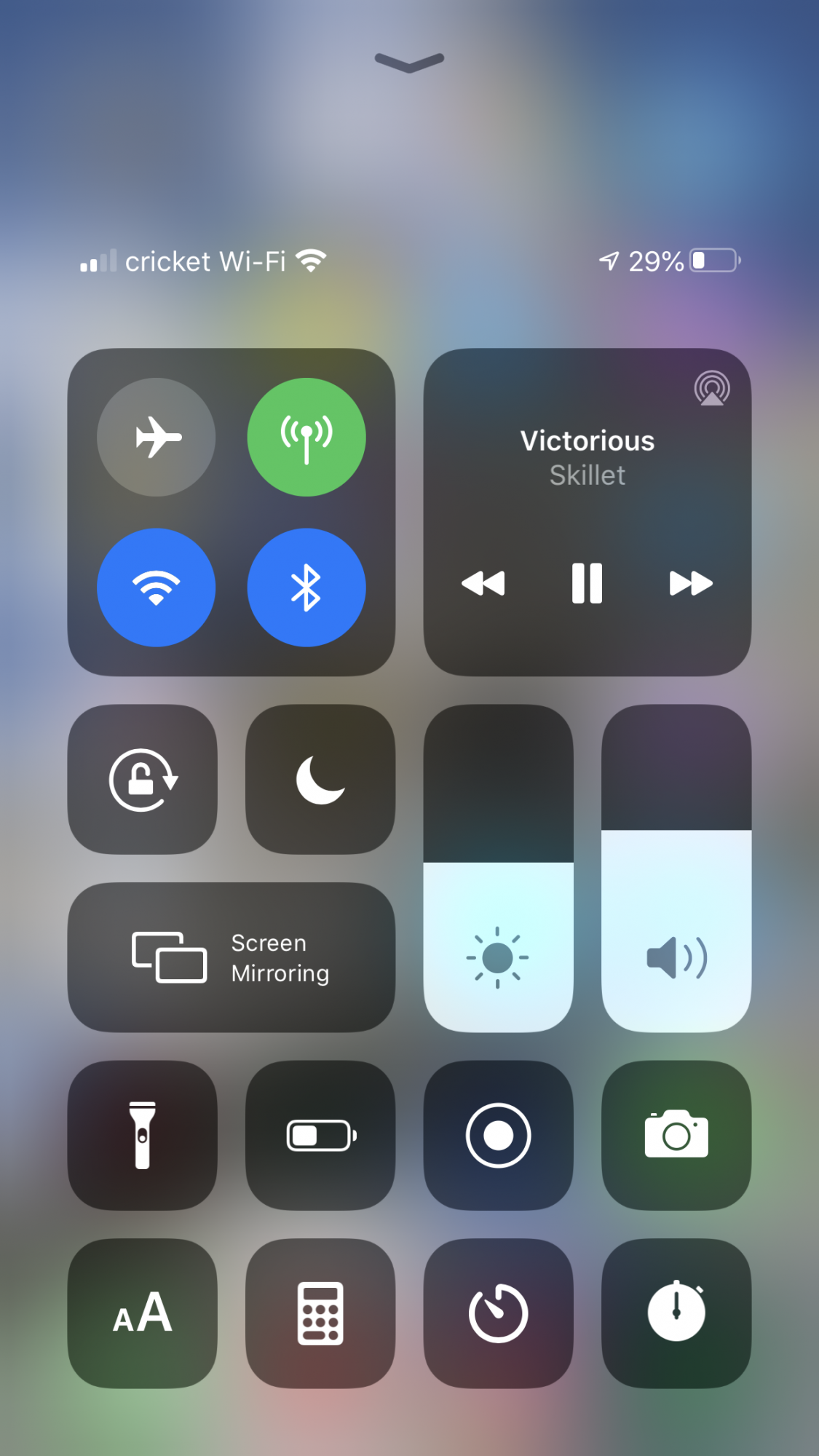The height and width of the screenshot is (1456, 819).
Task: Launch the Camera
Action: pos(676,1135)
